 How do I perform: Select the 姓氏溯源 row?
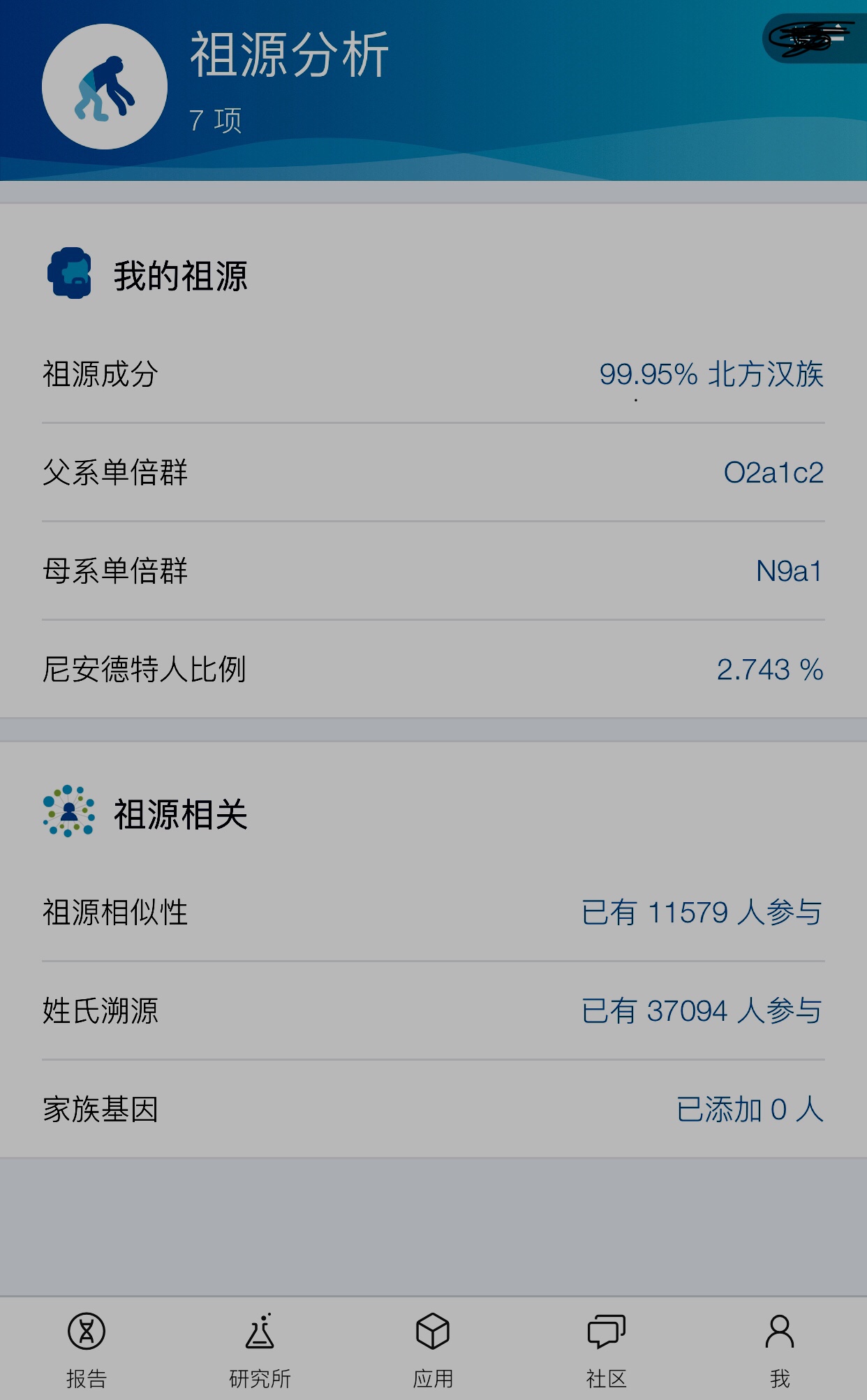tap(433, 1011)
